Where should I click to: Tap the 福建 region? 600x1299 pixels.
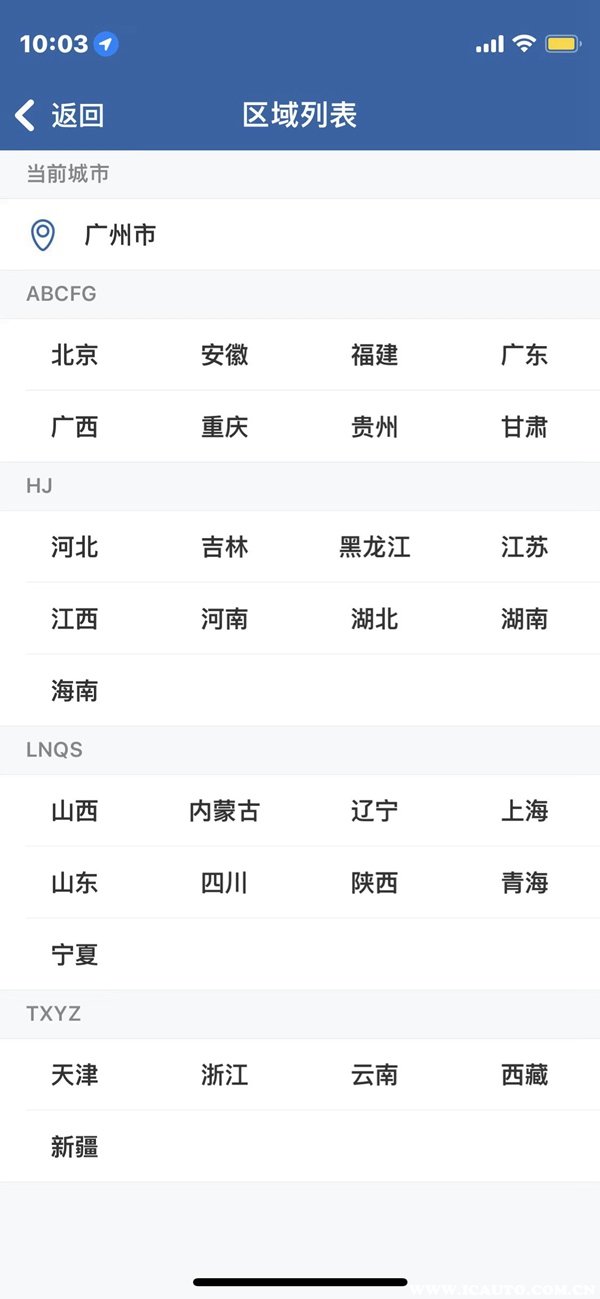pos(375,355)
